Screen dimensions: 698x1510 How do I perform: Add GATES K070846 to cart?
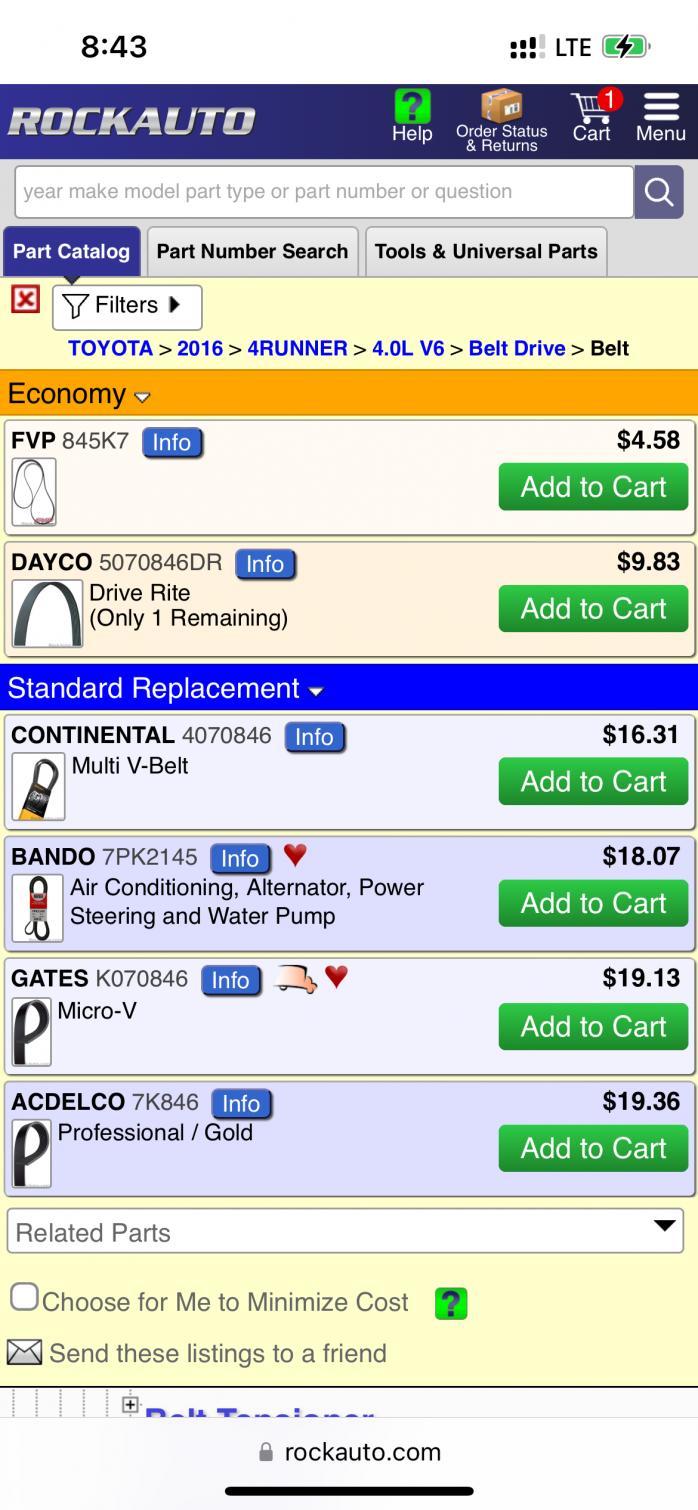click(x=593, y=1026)
